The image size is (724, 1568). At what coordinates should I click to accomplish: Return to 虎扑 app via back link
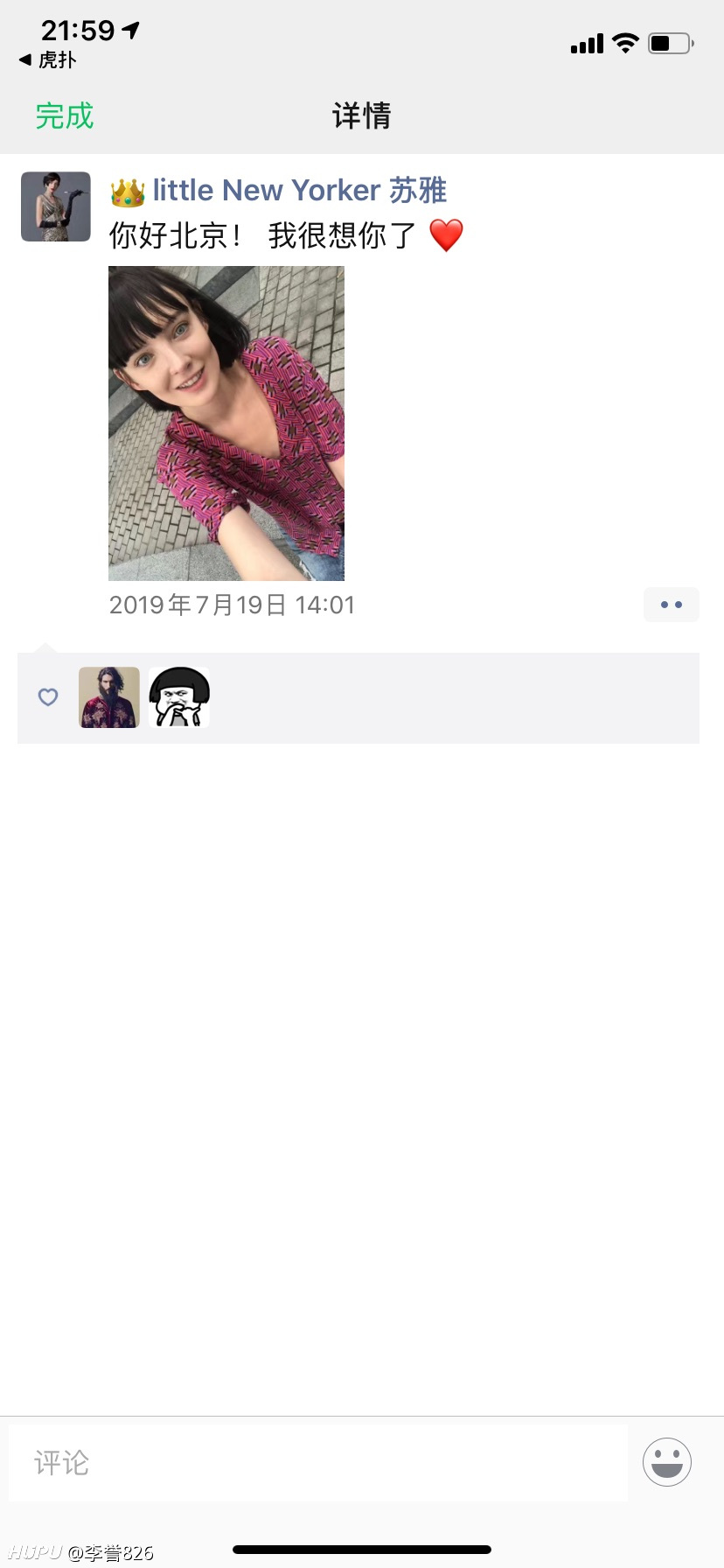pos(48,59)
